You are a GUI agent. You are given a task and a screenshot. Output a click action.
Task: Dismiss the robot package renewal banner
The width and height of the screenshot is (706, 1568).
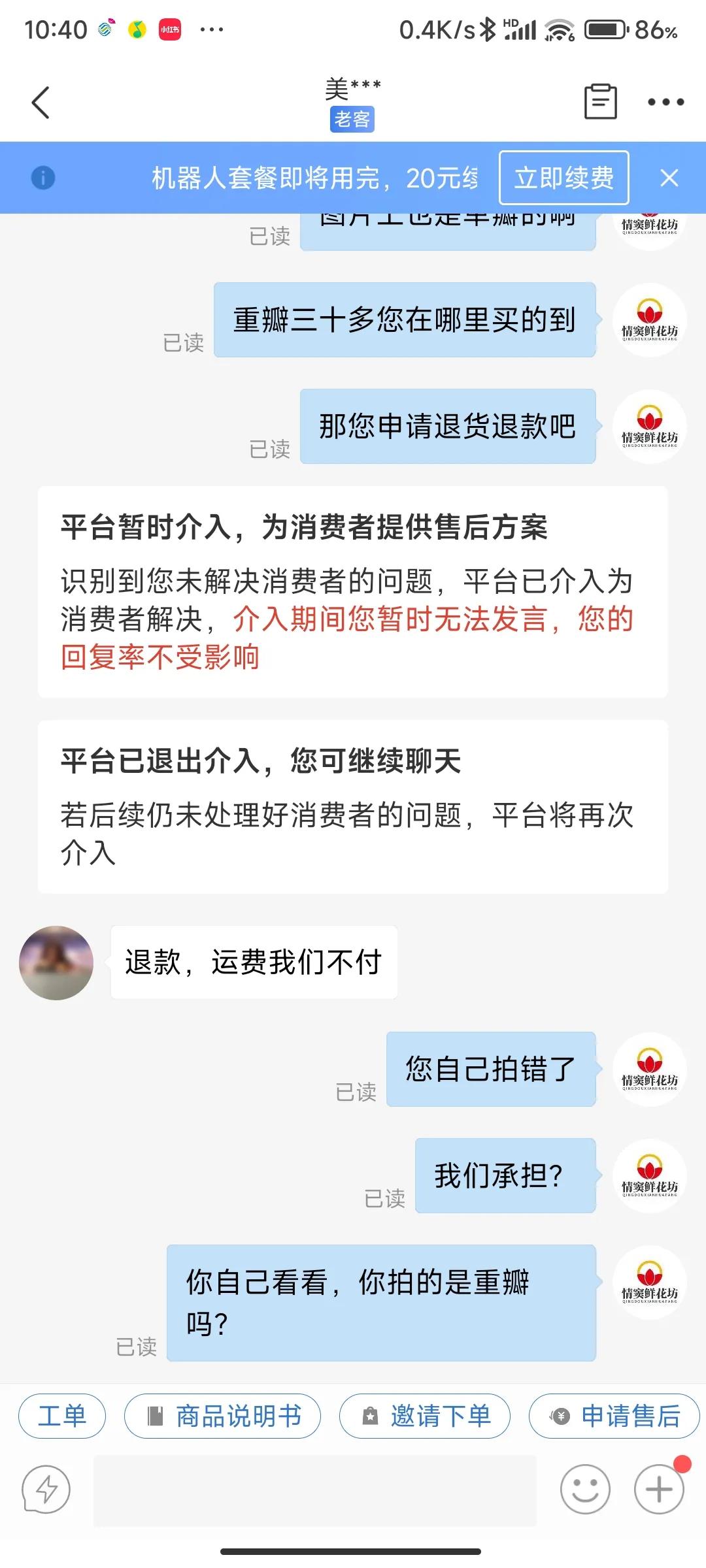click(x=669, y=178)
